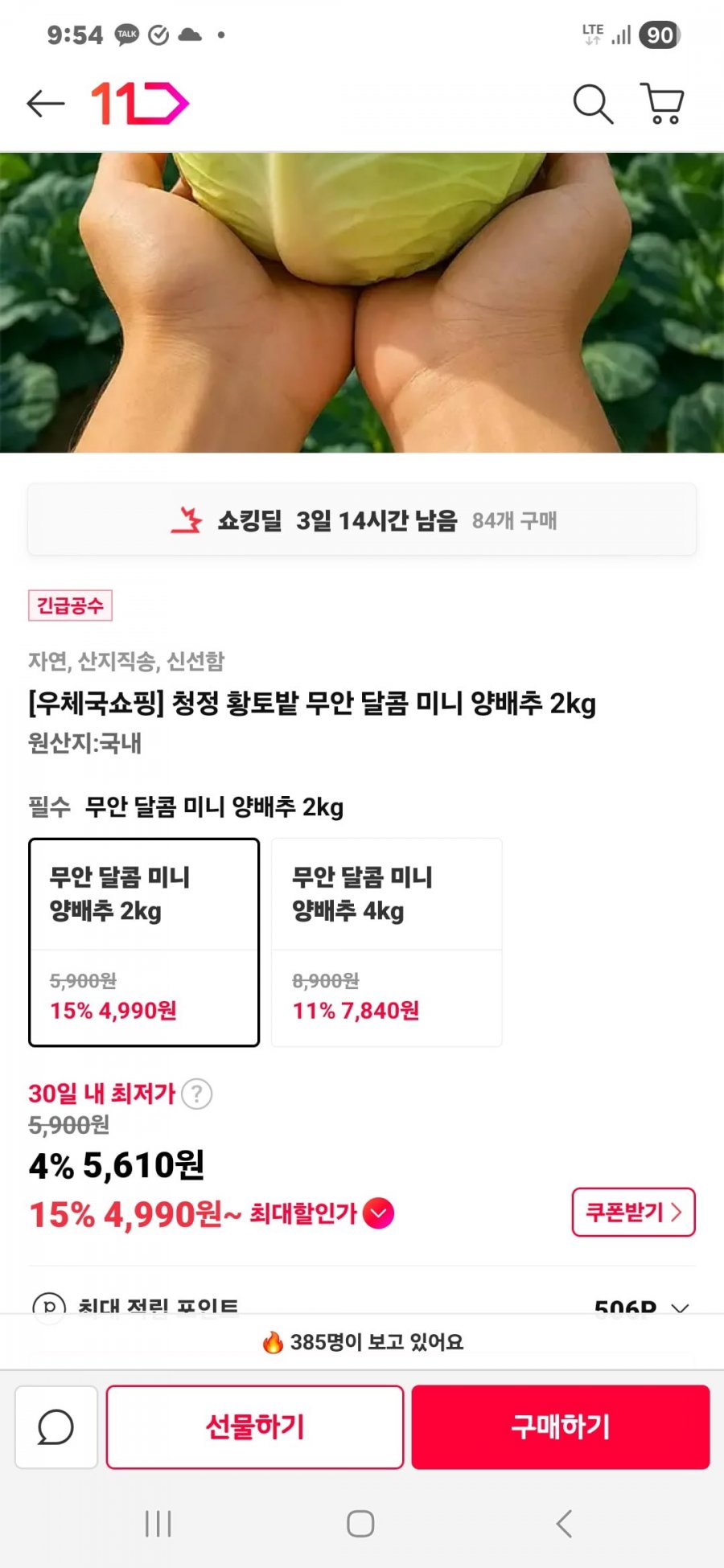Open the shopping cart
Screen dimensions: 724x1568
pos(662,104)
